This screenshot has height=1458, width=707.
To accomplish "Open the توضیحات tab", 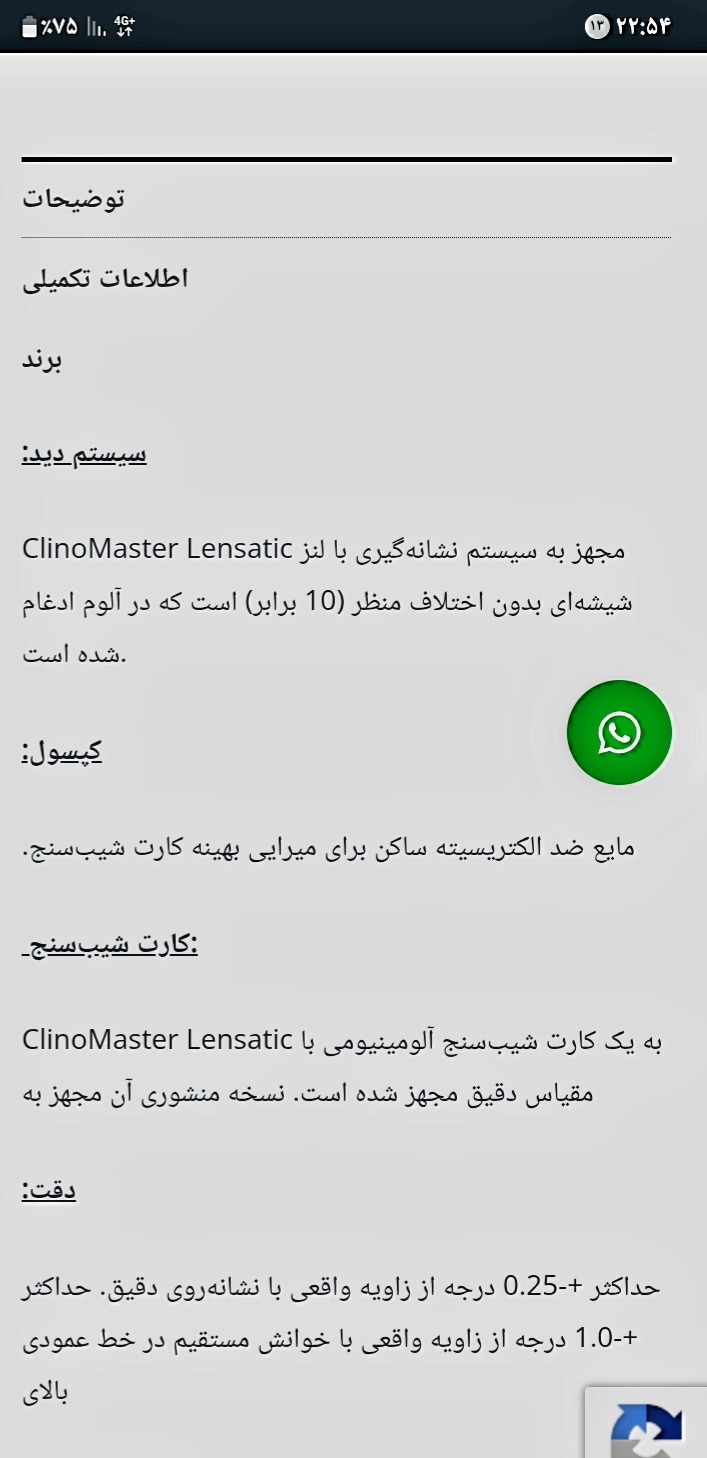I will click(x=73, y=198).
